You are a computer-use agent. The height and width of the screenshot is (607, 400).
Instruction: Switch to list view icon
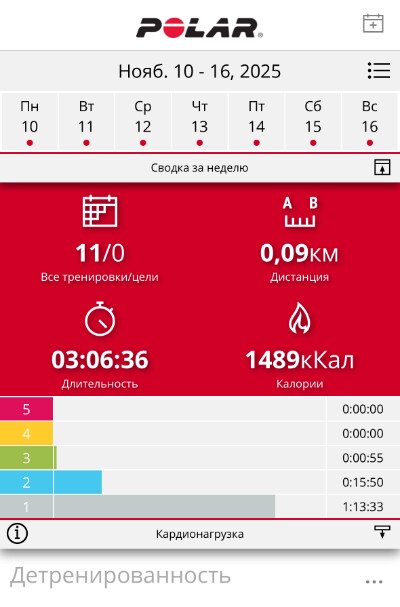[379, 71]
